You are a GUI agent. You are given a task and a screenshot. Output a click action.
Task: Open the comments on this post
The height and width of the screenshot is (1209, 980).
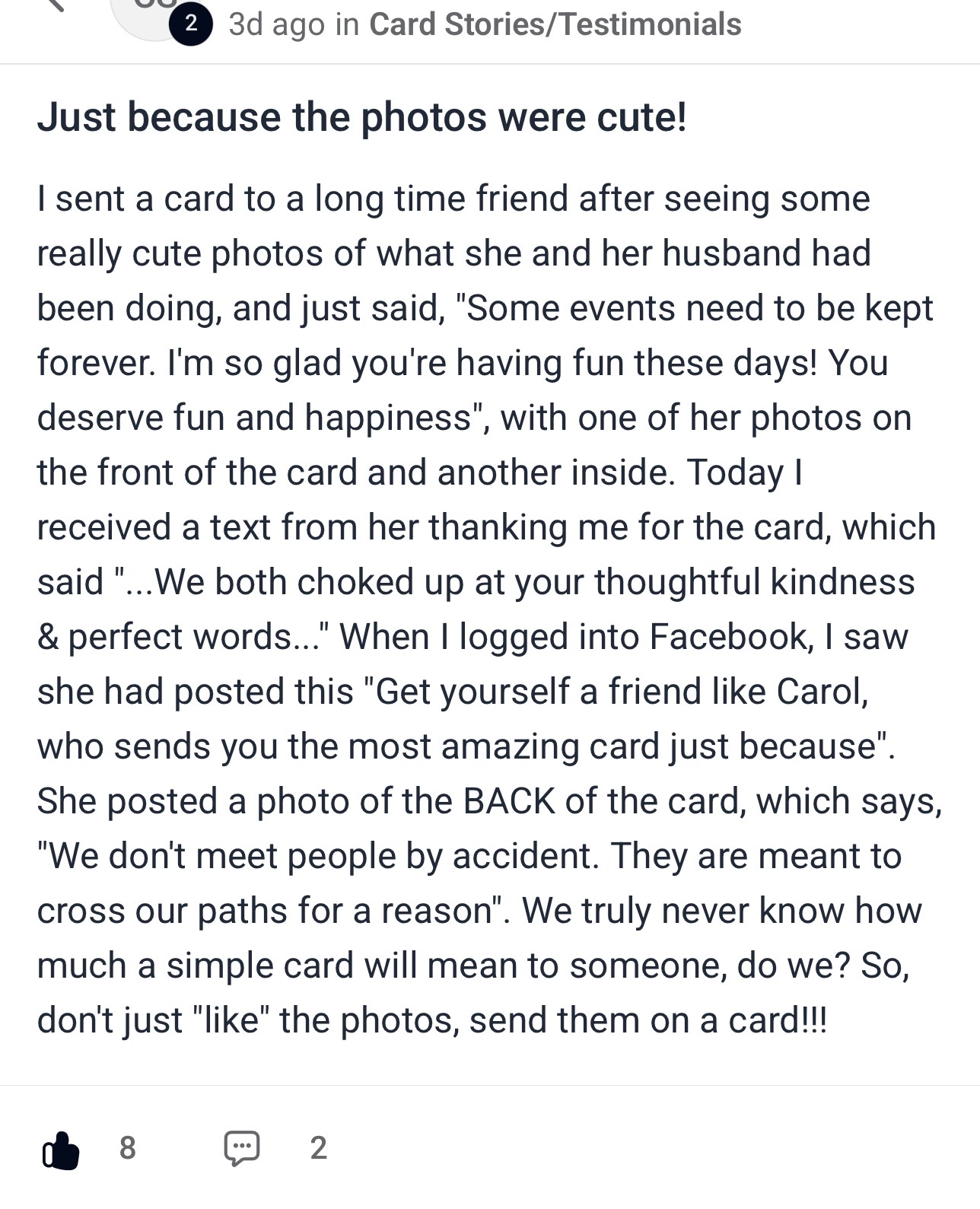click(x=242, y=1147)
